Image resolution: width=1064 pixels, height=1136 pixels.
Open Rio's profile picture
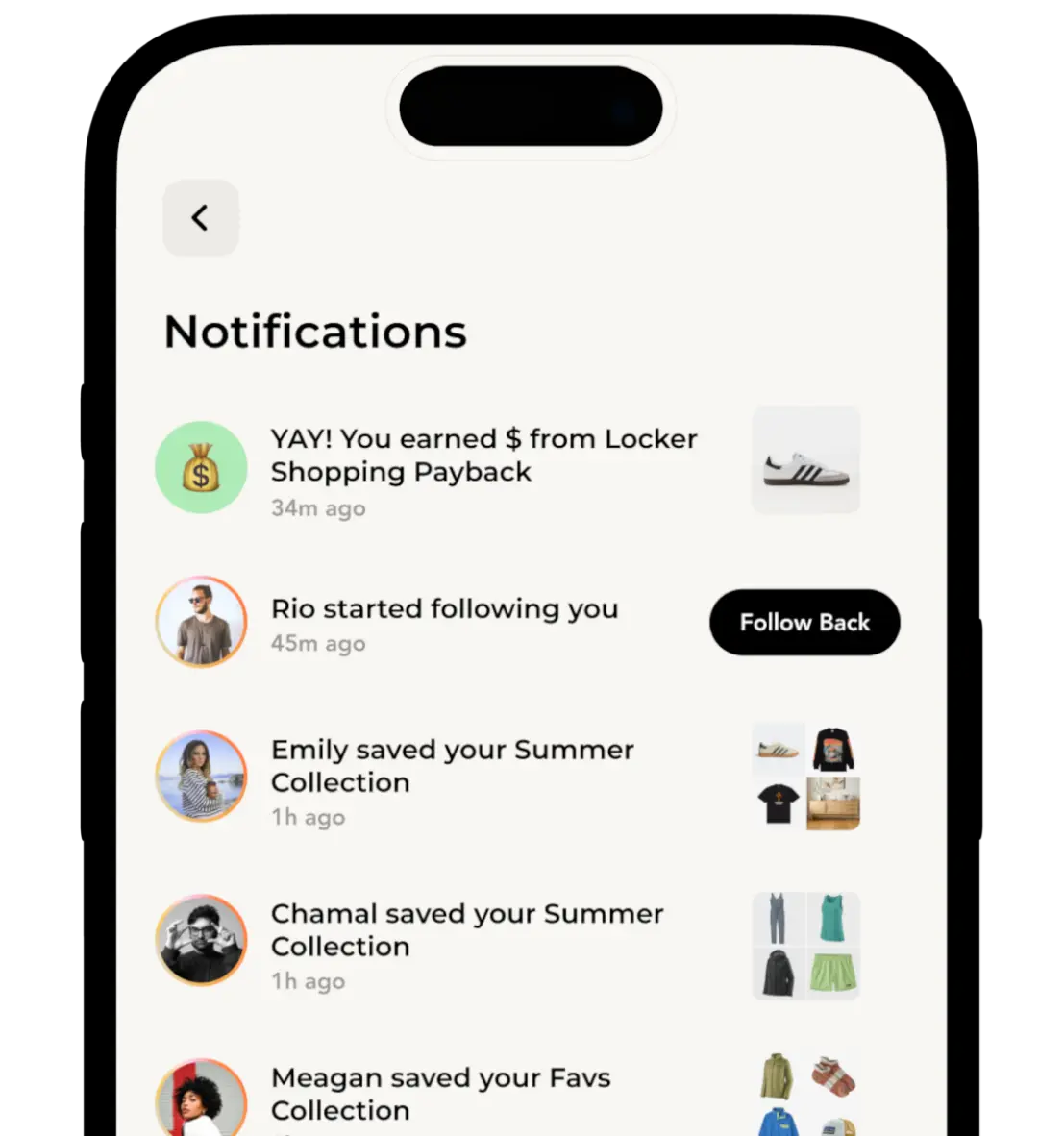201,622
